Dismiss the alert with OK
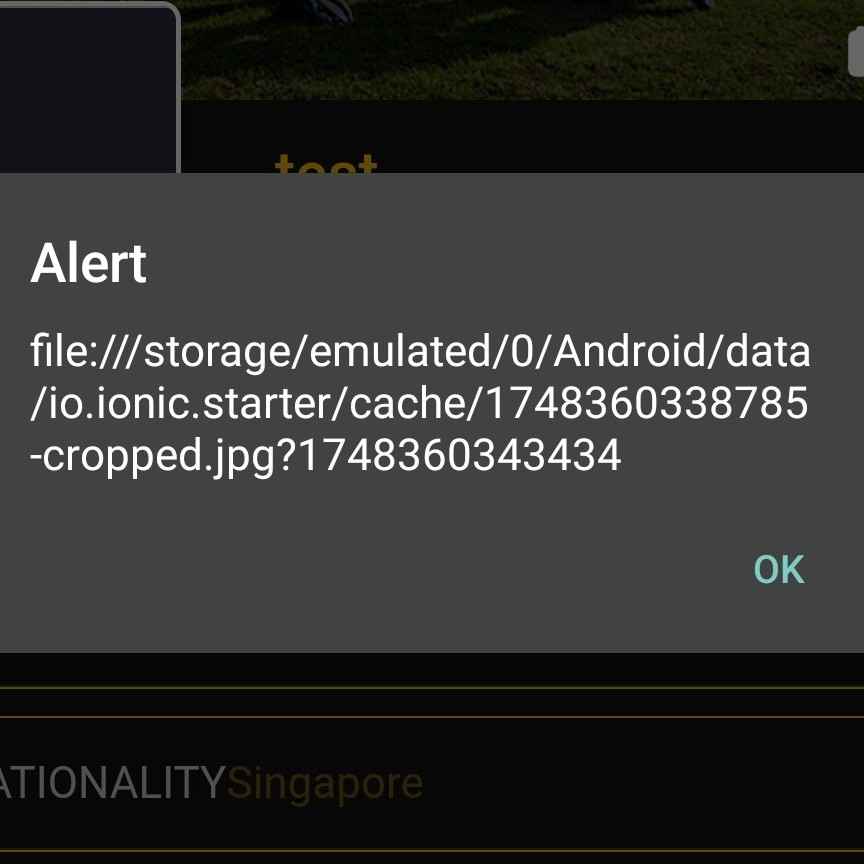Image resolution: width=864 pixels, height=864 pixels. coord(778,569)
